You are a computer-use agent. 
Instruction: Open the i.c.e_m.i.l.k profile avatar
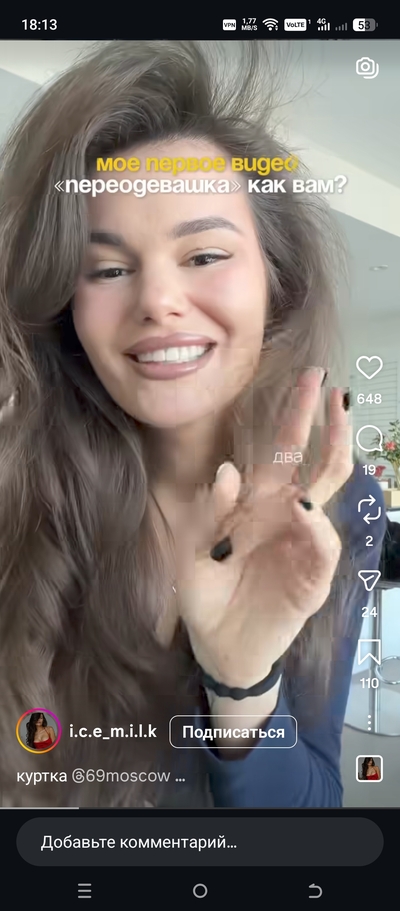click(39, 731)
